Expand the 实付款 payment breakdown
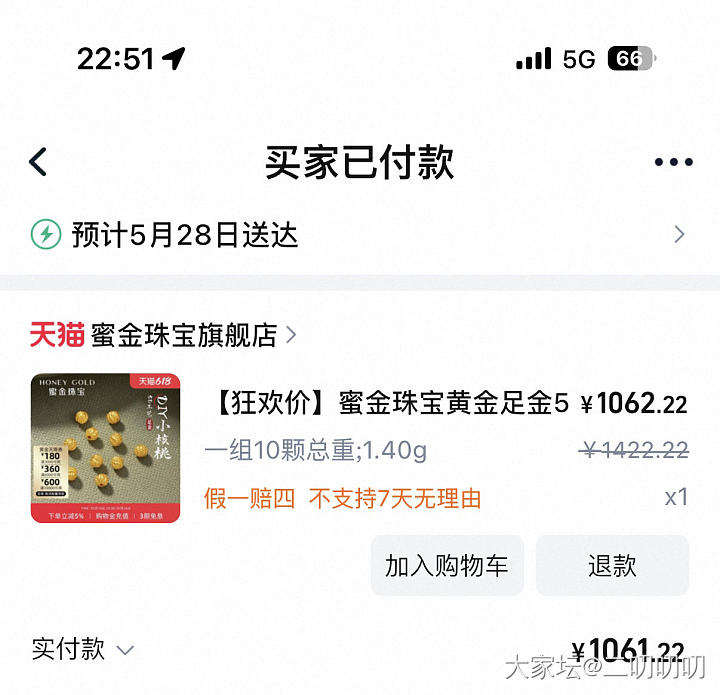The width and height of the screenshot is (720, 695). [x=82, y=649]
